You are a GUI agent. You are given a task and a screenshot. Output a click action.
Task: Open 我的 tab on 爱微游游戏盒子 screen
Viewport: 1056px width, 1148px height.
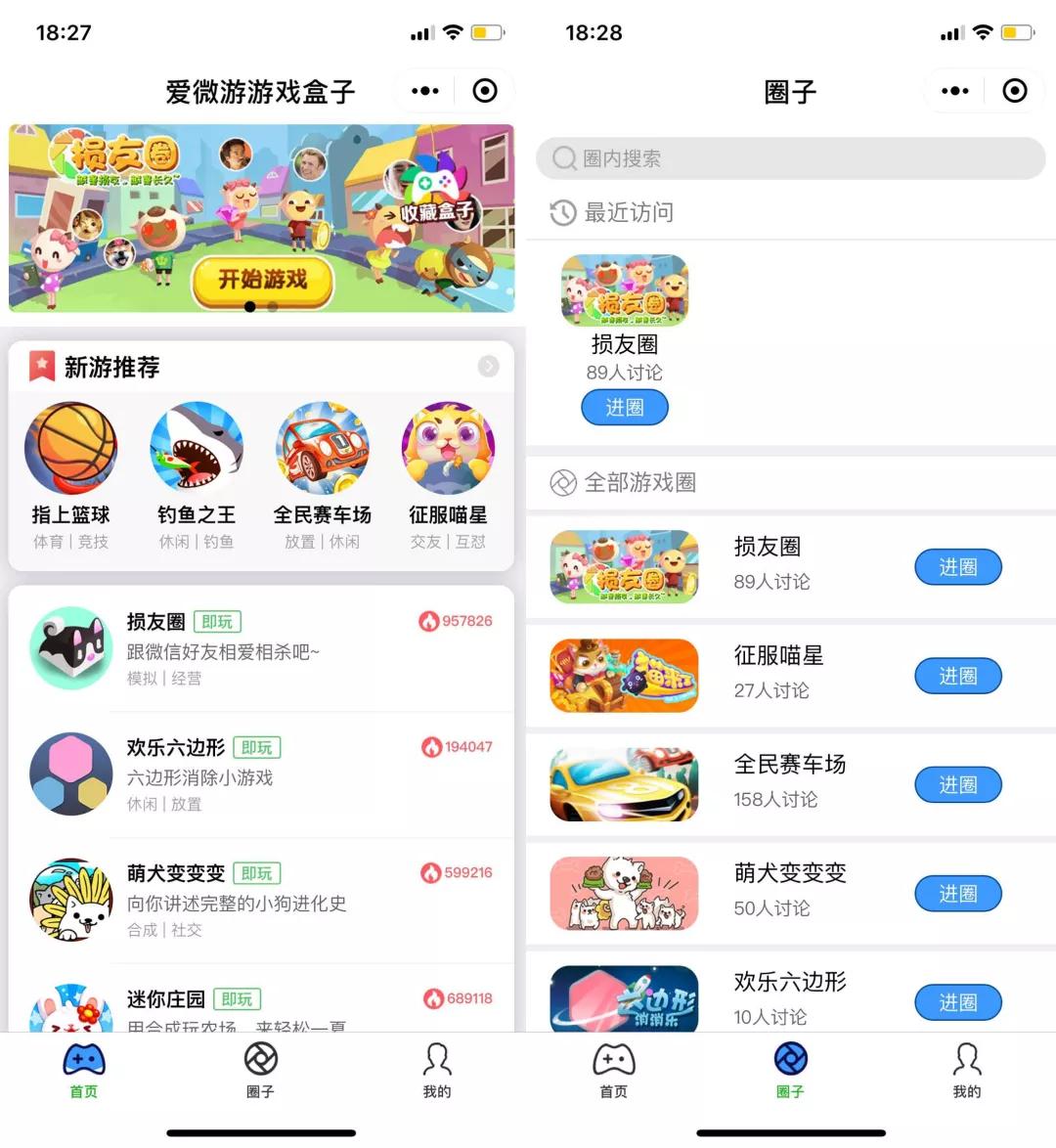[437, 1071]
